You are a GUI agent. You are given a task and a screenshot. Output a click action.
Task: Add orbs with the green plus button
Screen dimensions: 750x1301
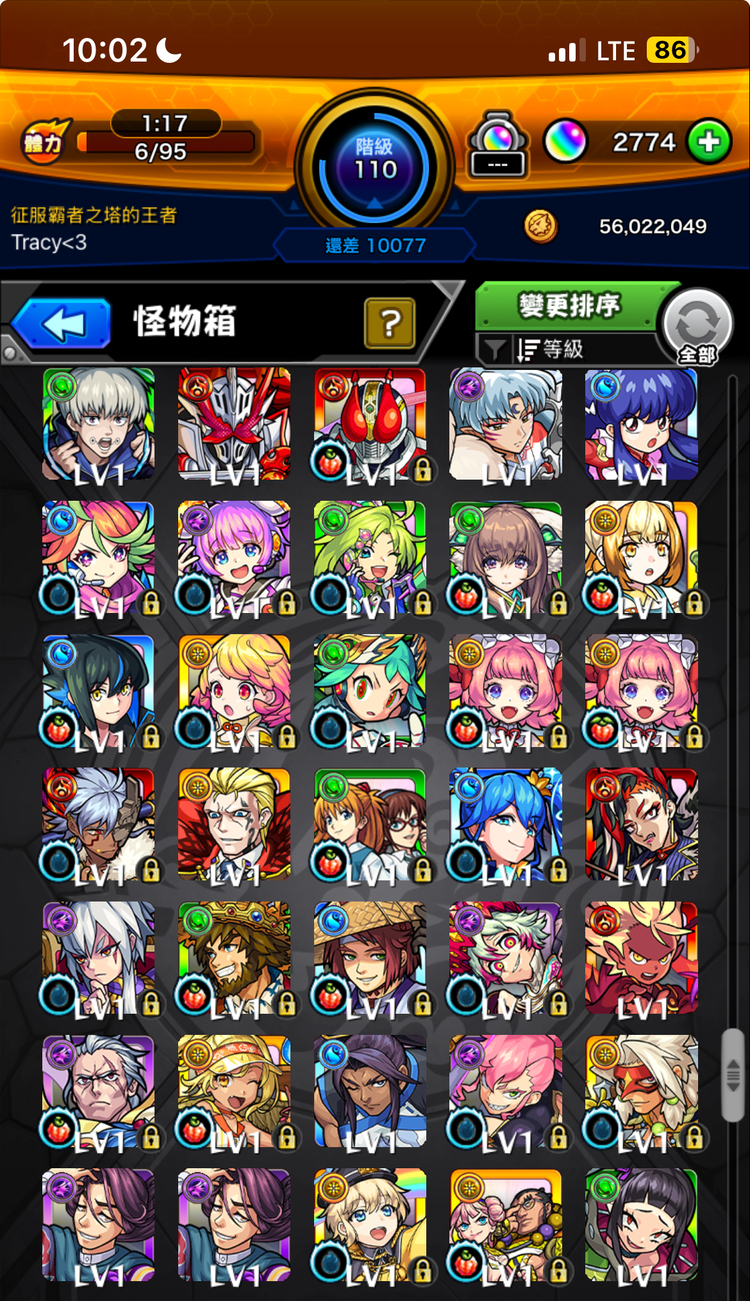tap(708, 143)
